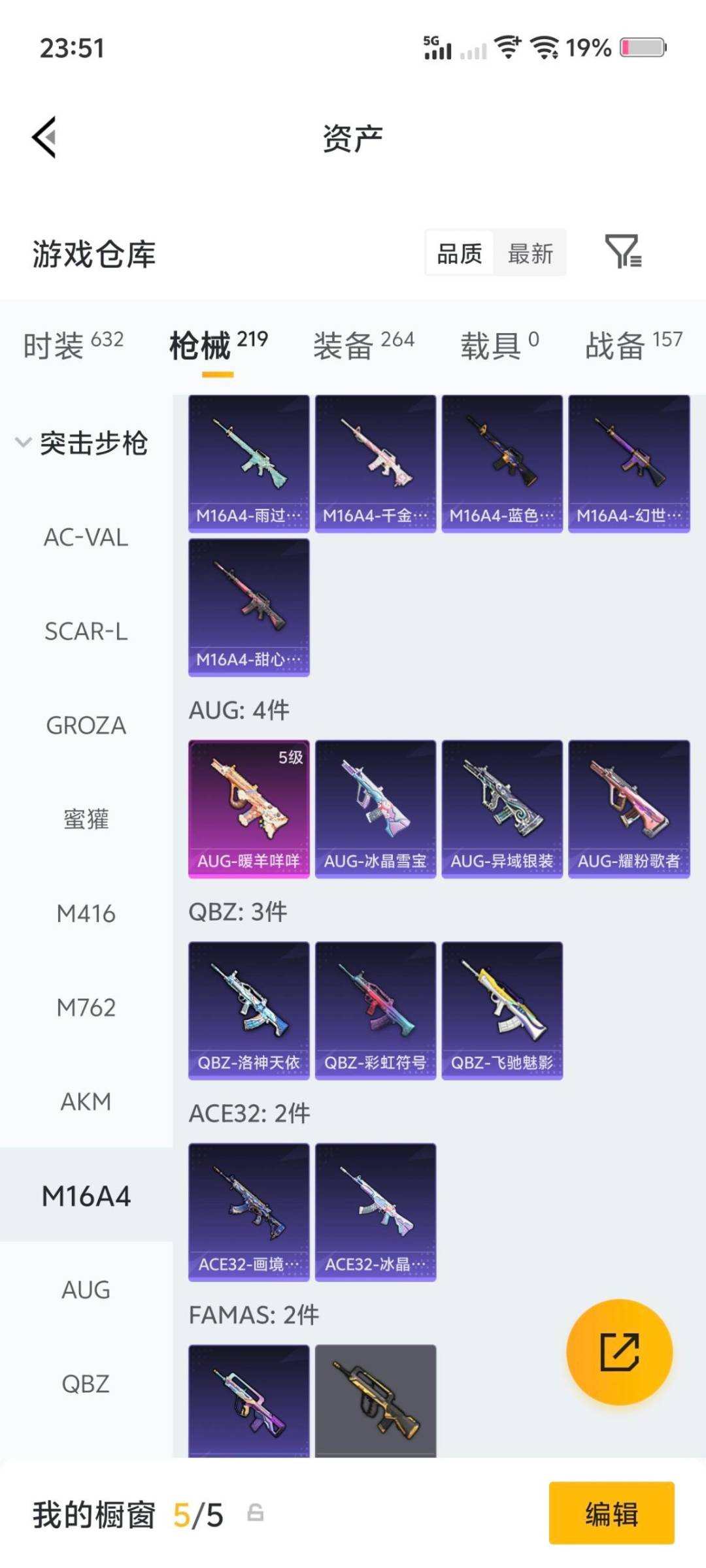Image resolution: width=706 pixels, height=1568 pixels.
Task: Open the ACE32-画境 weapon skin
Action: point(249,1207)
